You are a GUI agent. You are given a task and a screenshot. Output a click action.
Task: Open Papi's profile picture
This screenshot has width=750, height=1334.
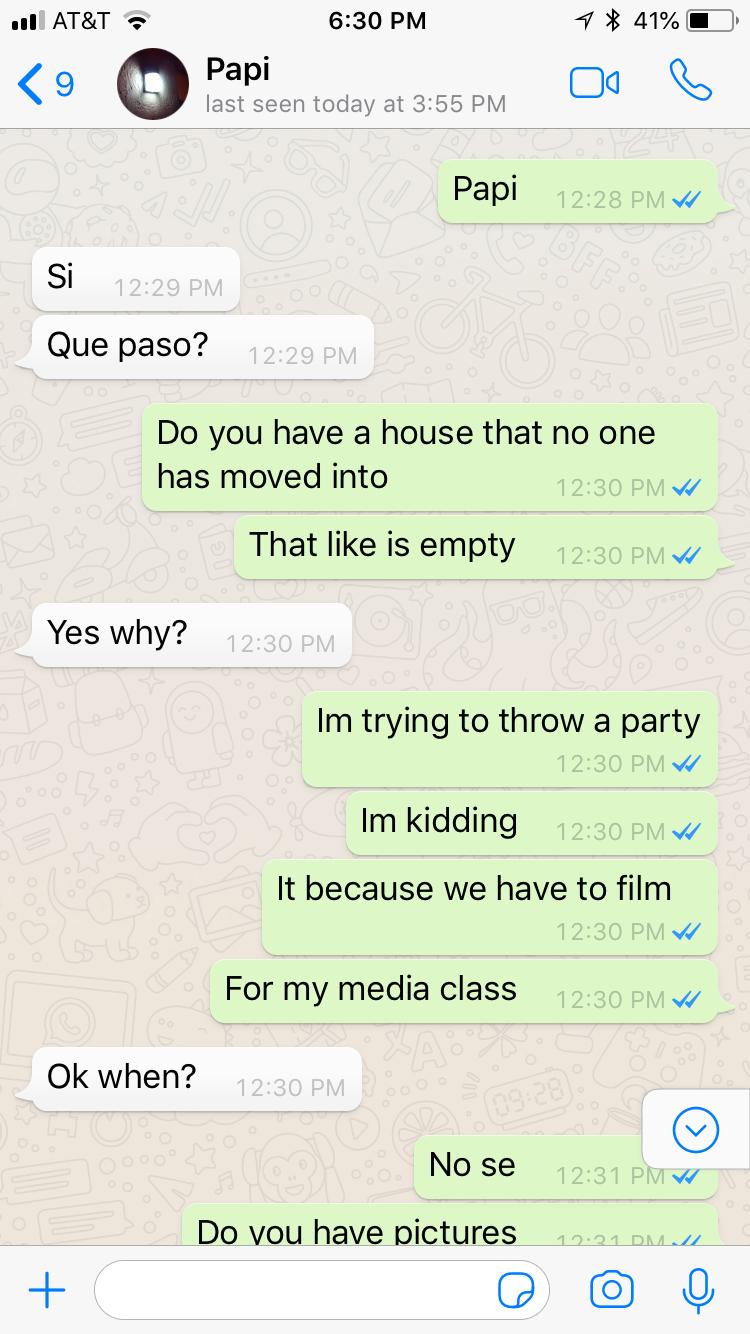pyautogui.click(x=153, y=84)
